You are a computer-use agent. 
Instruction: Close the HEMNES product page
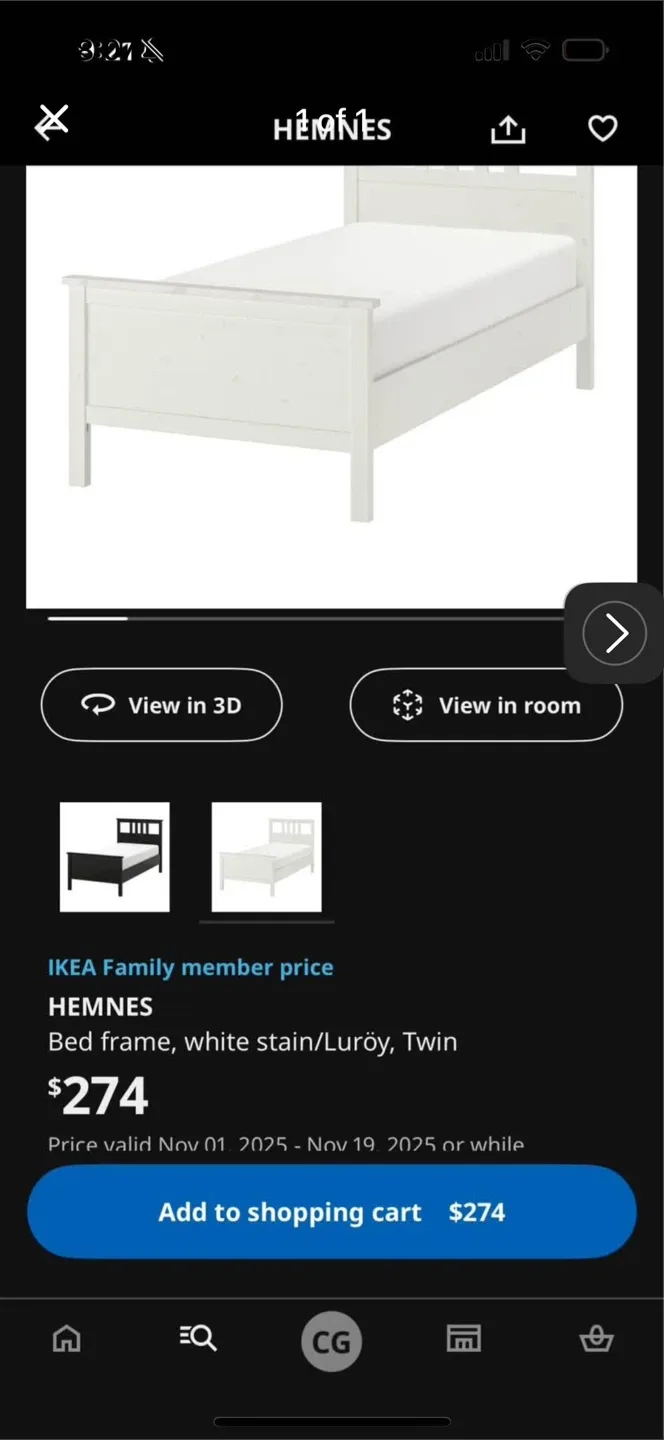pyautogui.click(x=52, y=123)
